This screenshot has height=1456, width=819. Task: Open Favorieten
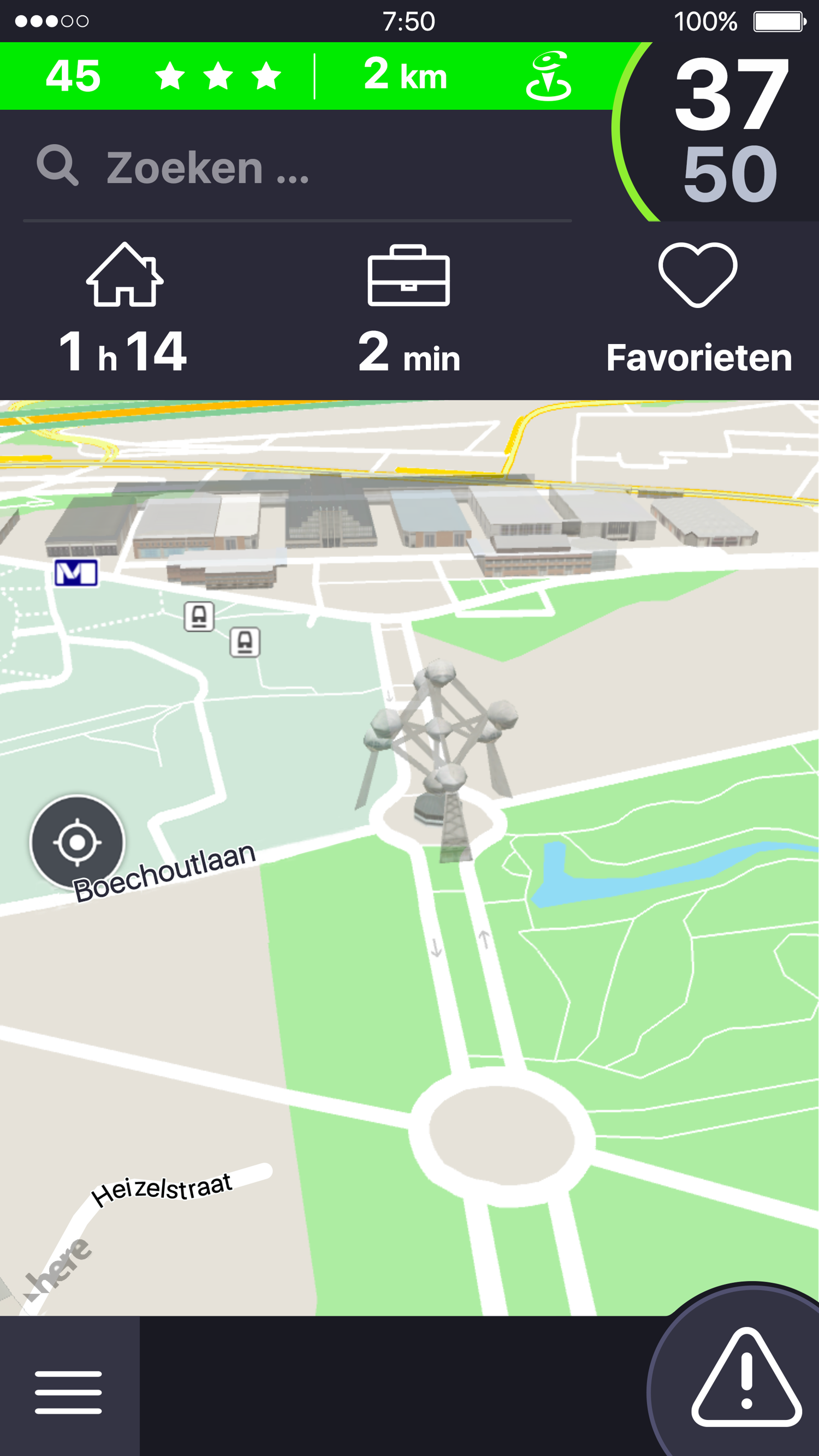click(699, 309)
